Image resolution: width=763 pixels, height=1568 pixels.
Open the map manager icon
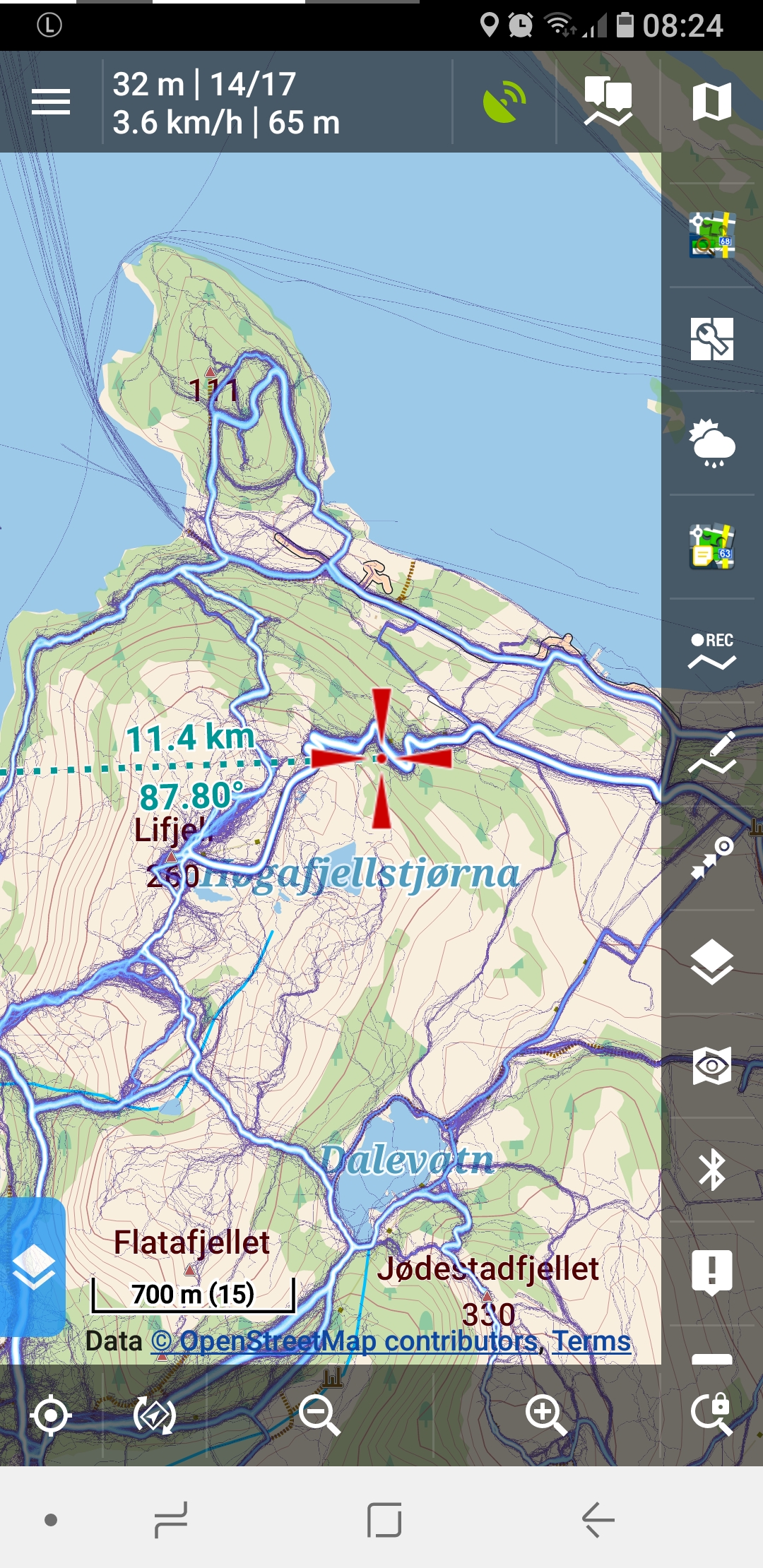[x=711, y=102]
